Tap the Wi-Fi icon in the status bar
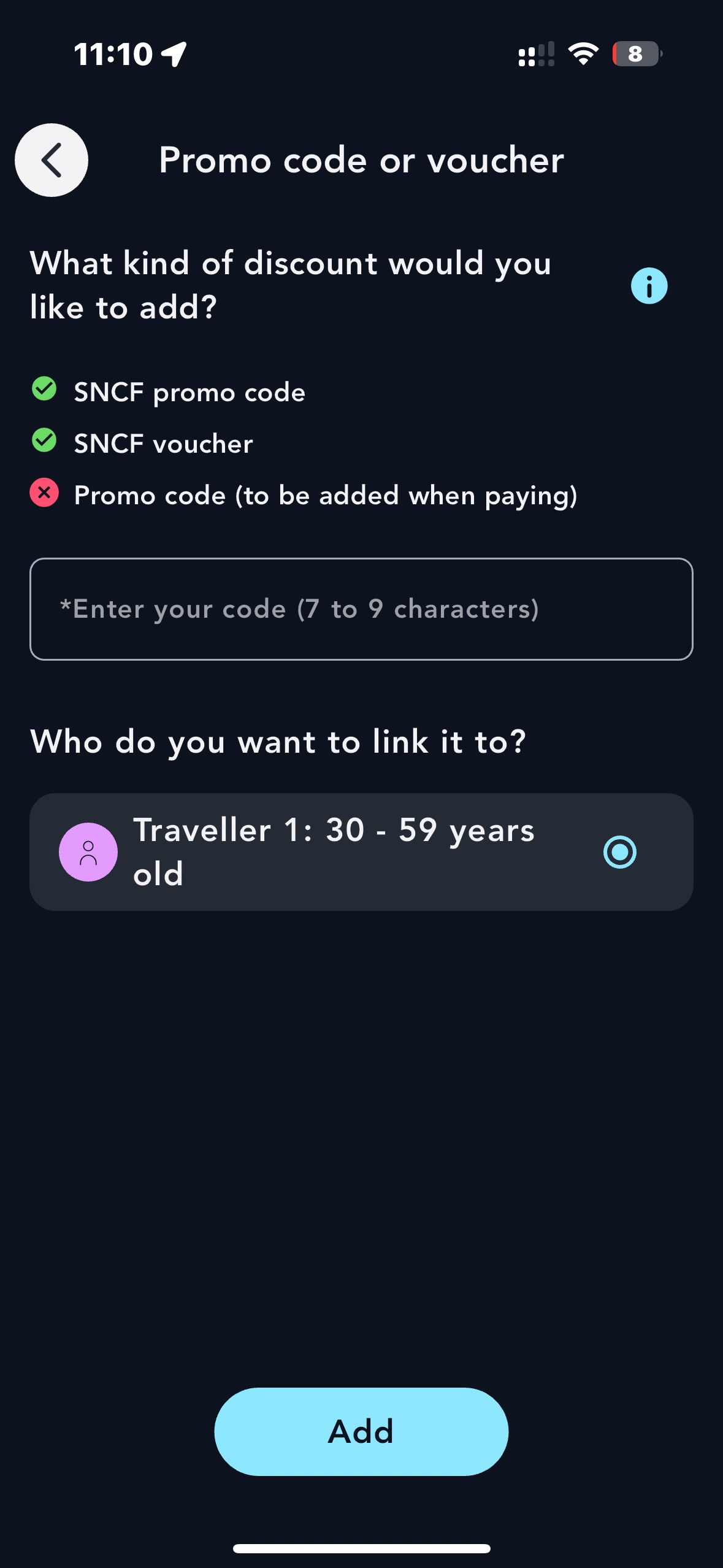 coord(581,54)
